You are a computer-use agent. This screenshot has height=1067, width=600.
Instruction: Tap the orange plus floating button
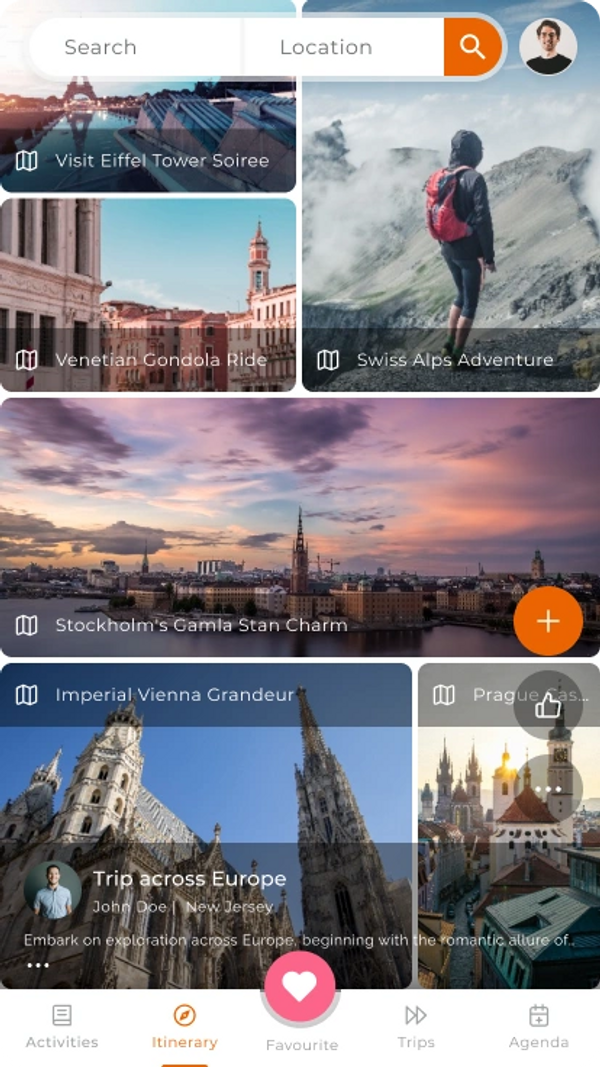click(x=548, y=621)
